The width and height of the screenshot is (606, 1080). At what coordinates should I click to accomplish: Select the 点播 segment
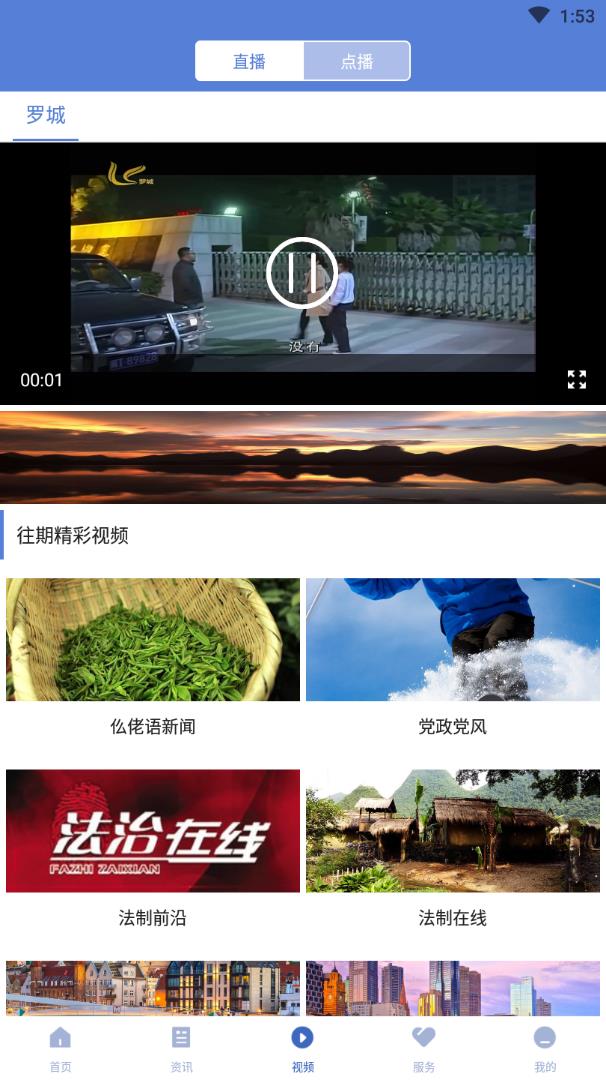point(357,61)
